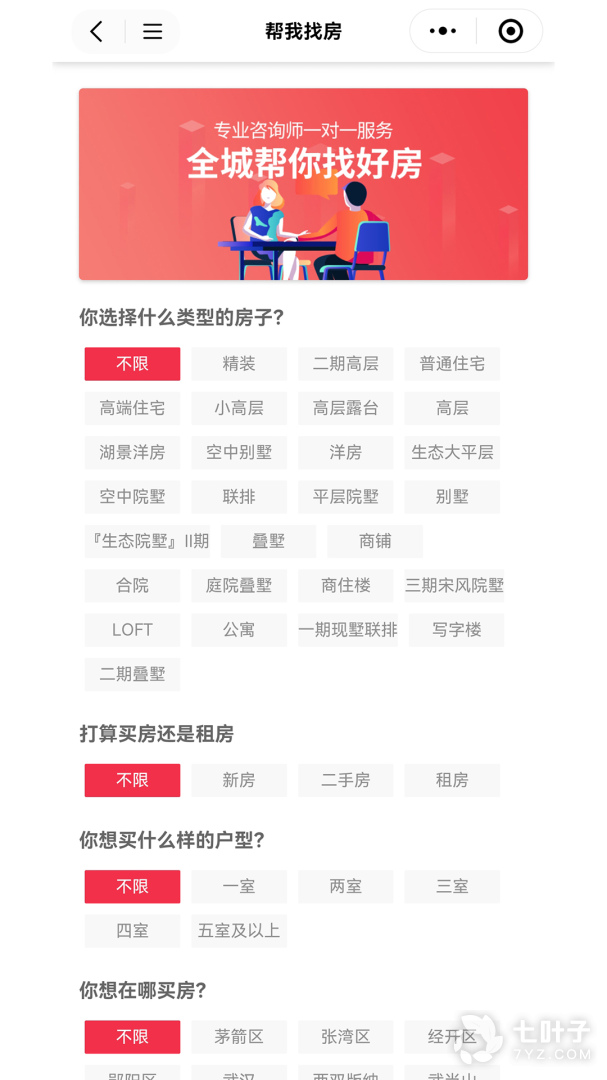Open the mini program more-options dots

443,32
